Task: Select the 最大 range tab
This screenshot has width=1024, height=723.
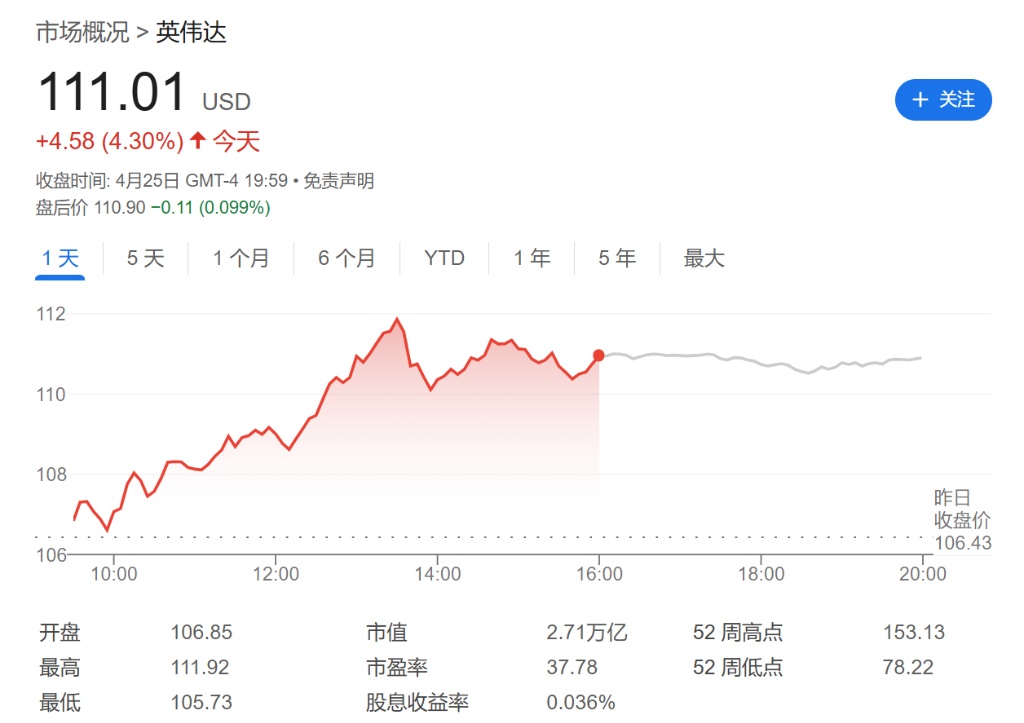Action: (x=704, y=258)
